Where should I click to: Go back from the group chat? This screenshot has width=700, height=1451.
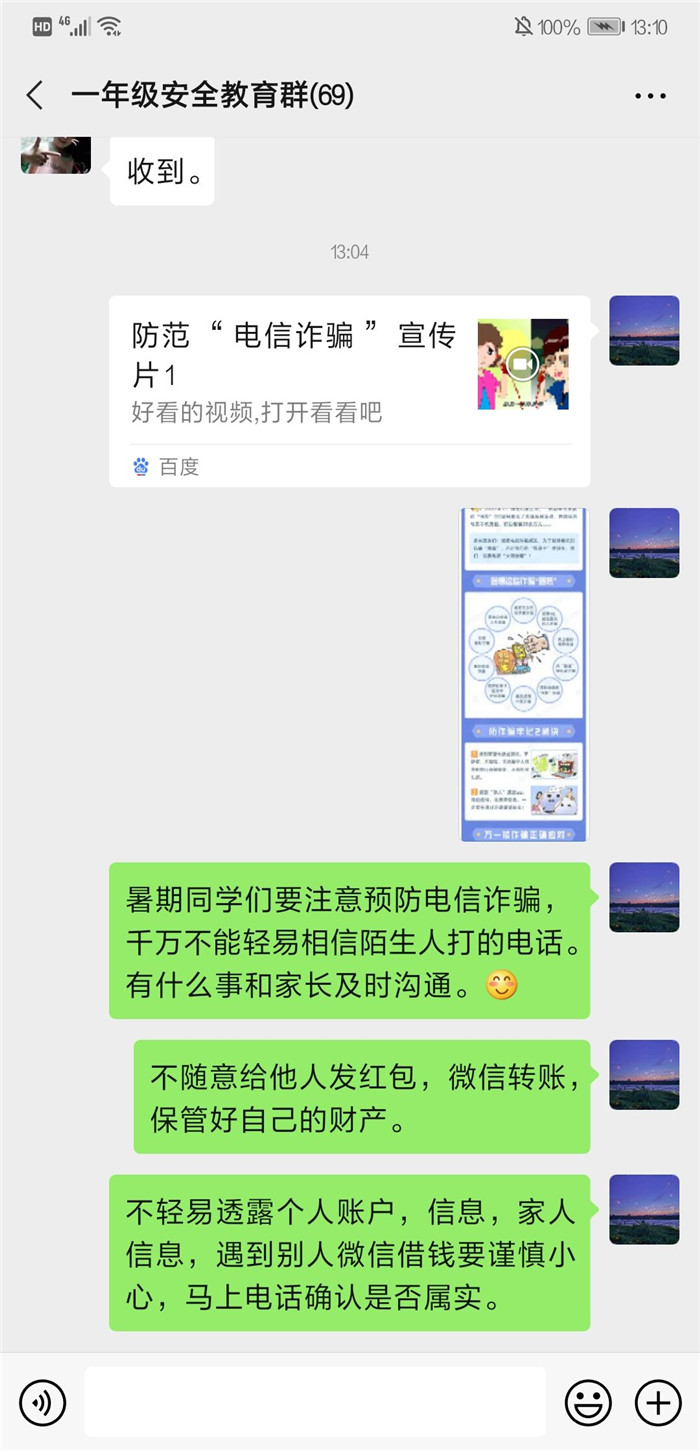tap(35, 96)
